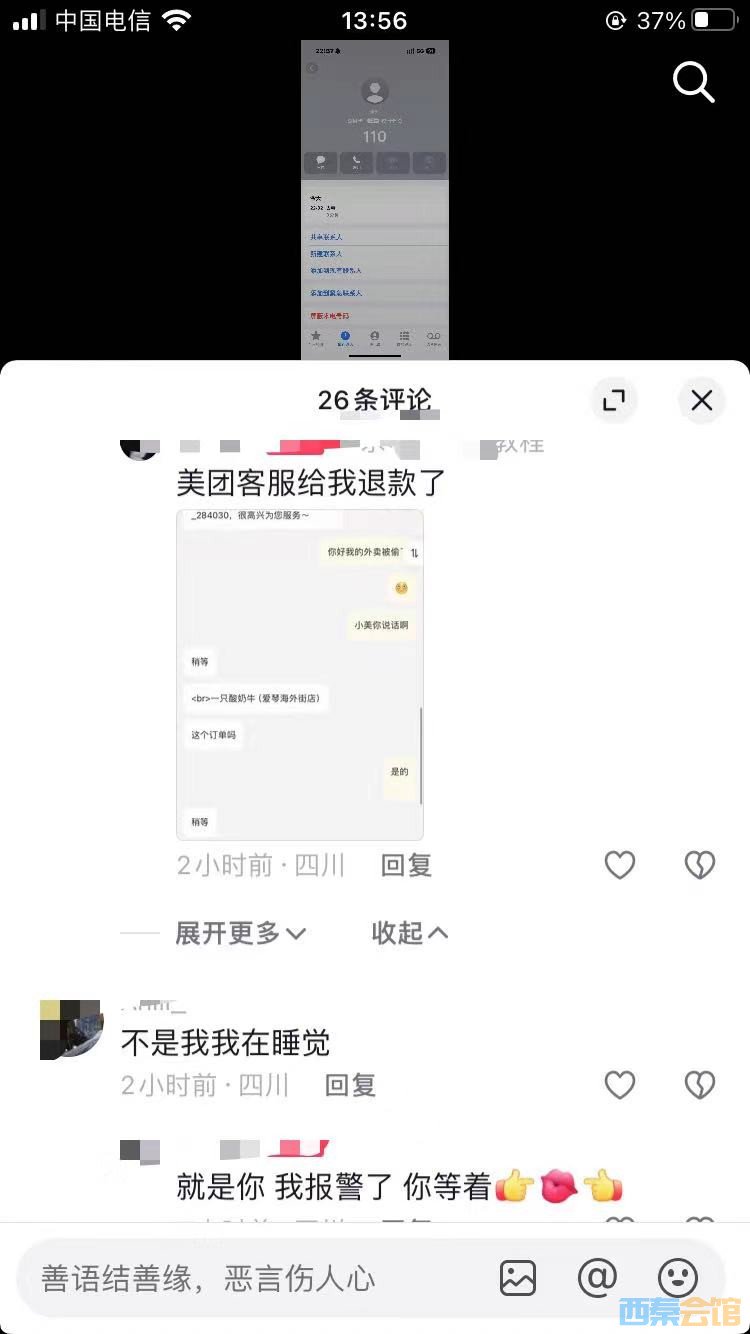Screen dimensions: 750x1334
Task: Open the chat screenshot under 美团客服给我退款了
Action: click(x=300, y=674)
